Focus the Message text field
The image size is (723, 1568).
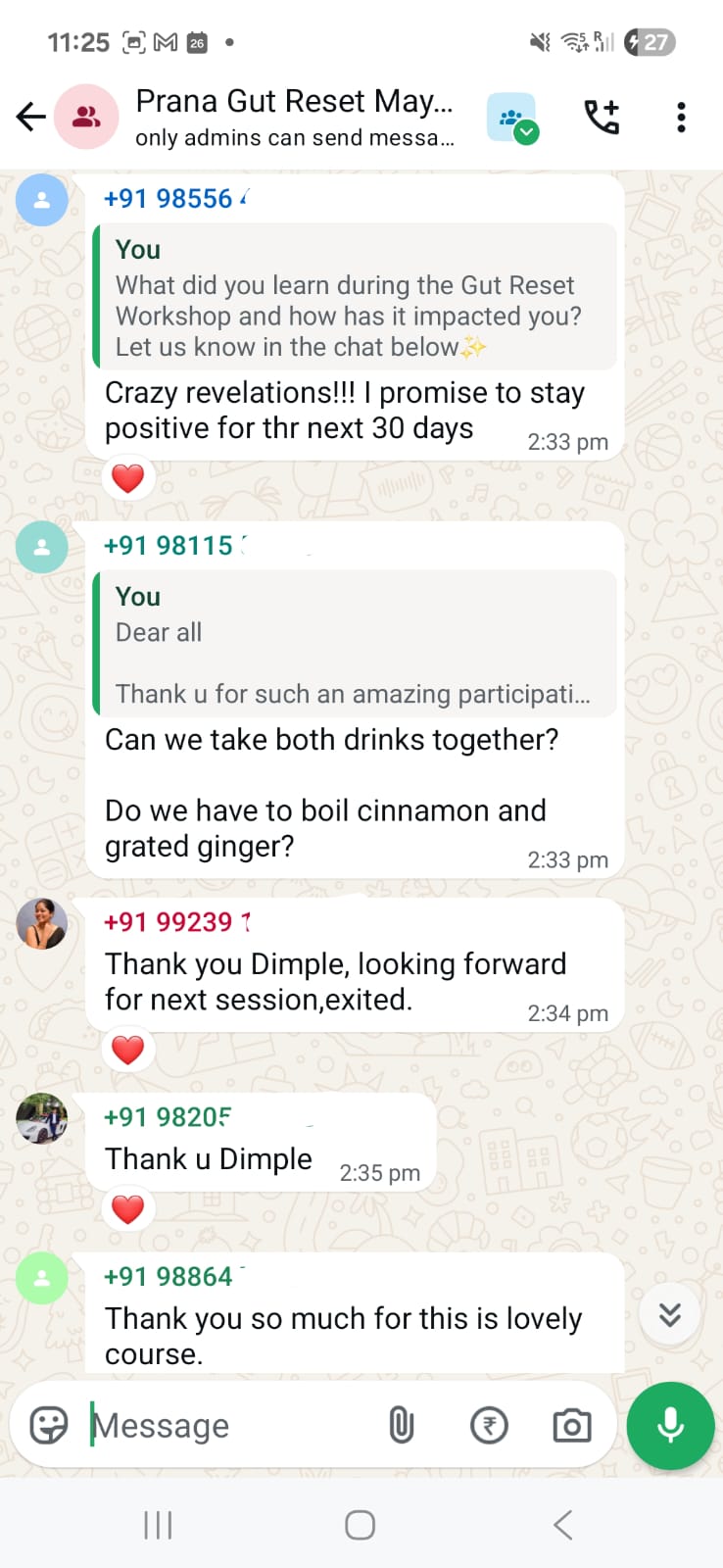[x=225, y=1425]
